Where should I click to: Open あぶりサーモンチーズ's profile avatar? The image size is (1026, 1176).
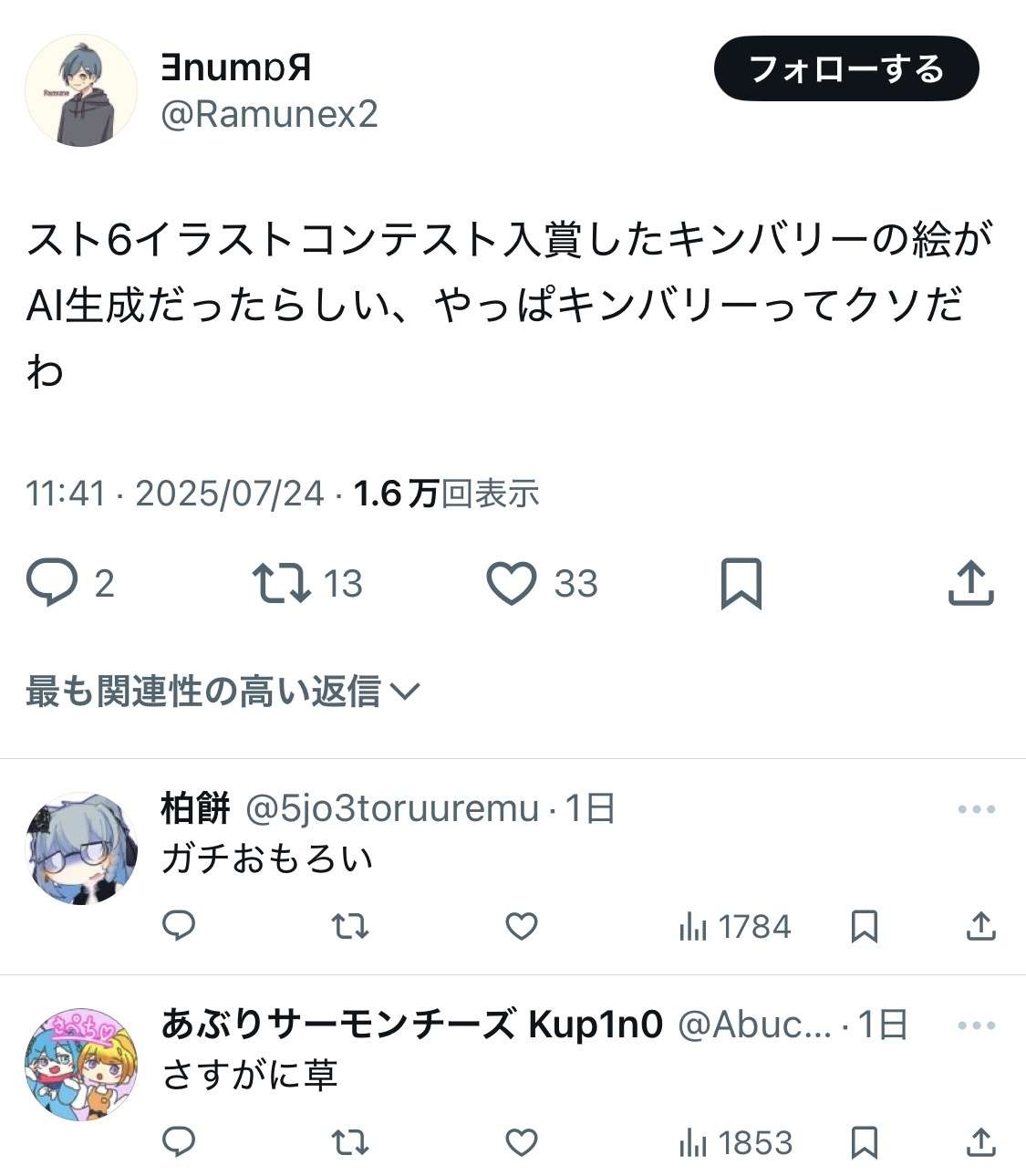coord(81,1064)
